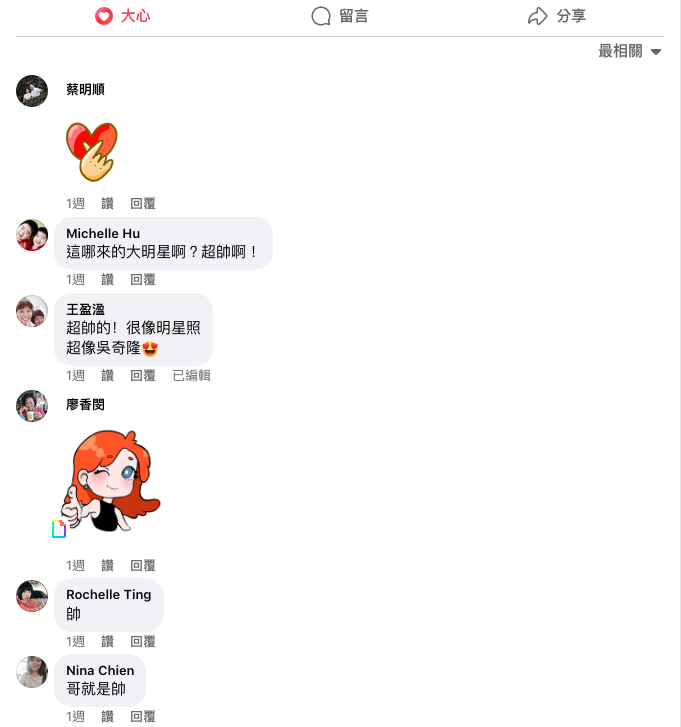Reply to Nina Chien's comment
681x727 pixels.
(x=143, y=717)
